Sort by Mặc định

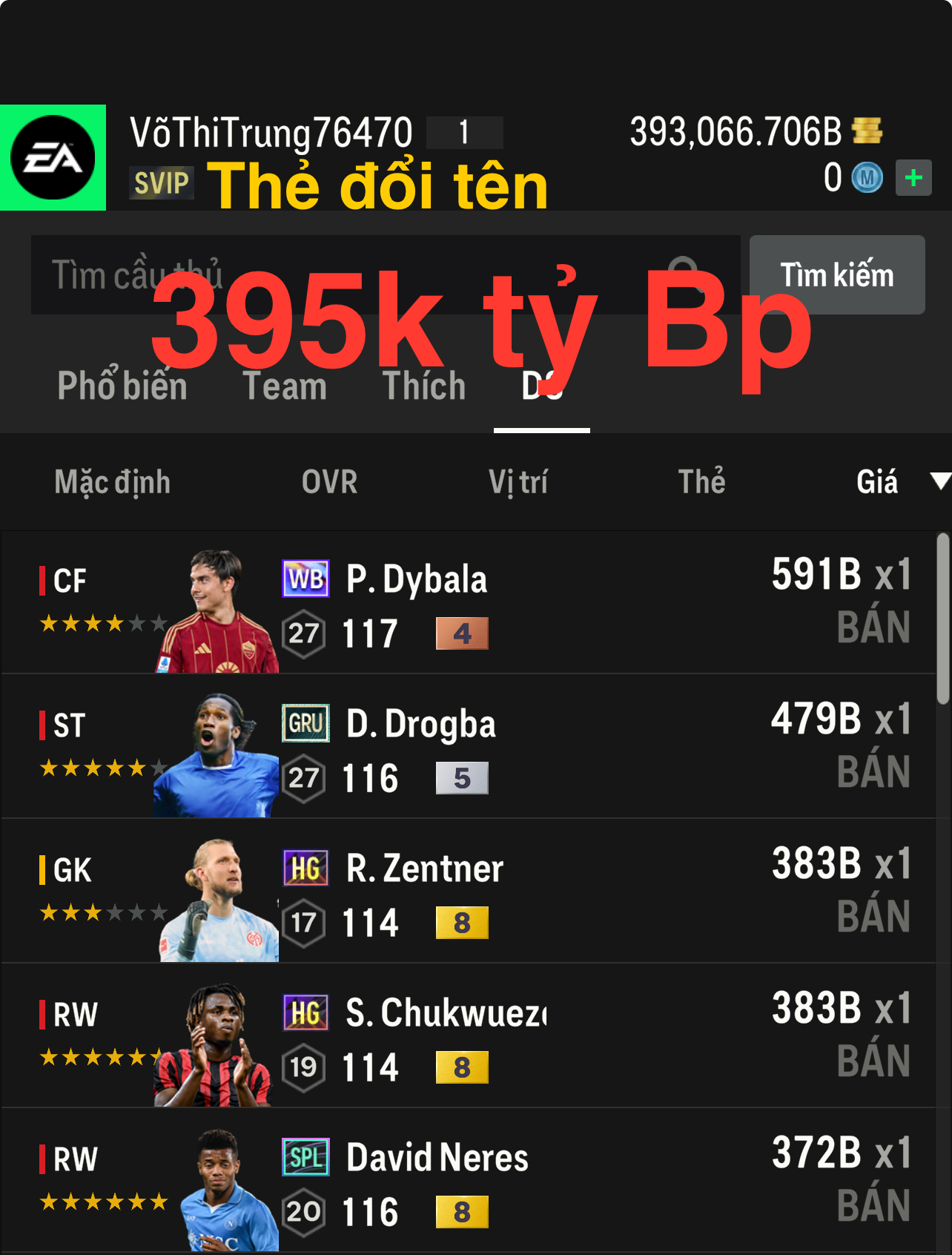(113, 482)
